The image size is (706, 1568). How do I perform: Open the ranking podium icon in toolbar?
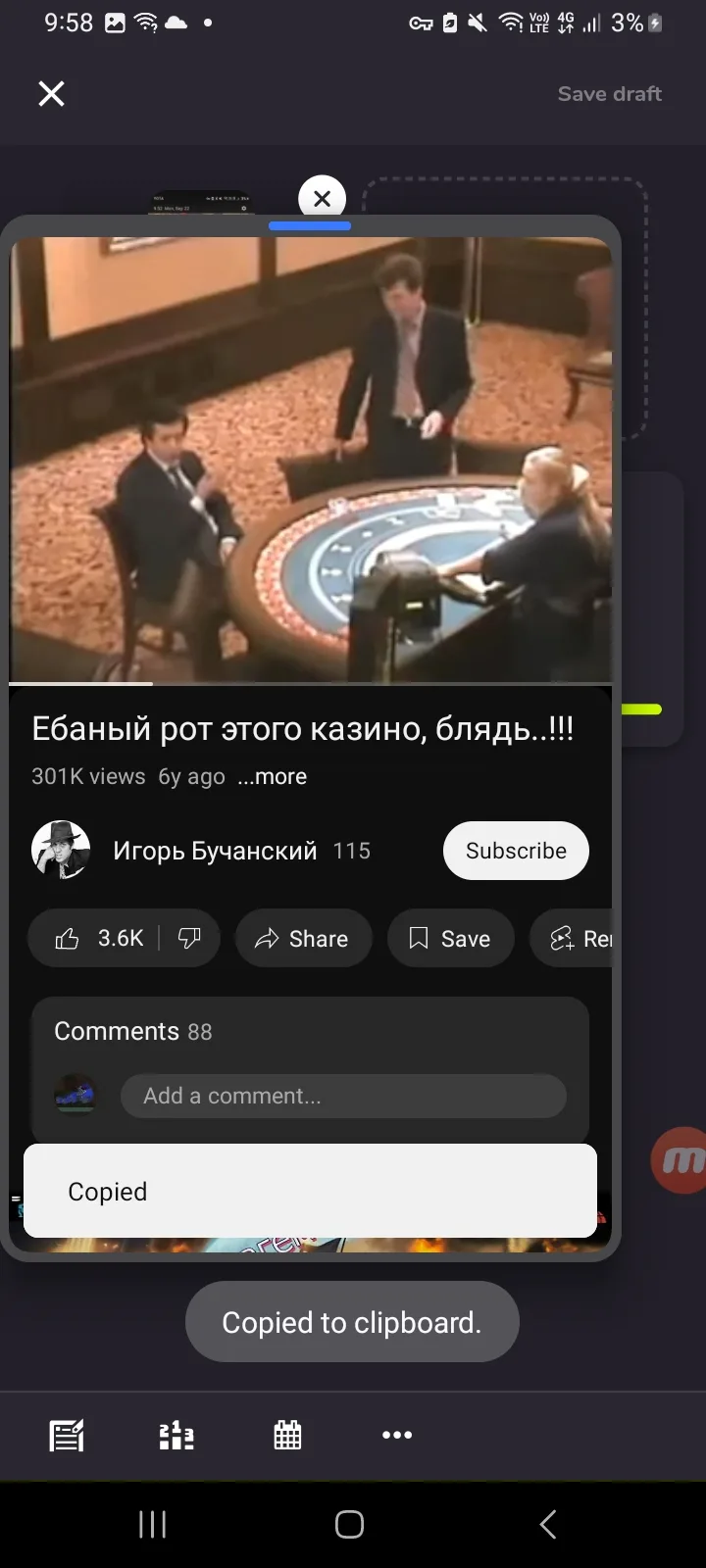pos(176,1436)
